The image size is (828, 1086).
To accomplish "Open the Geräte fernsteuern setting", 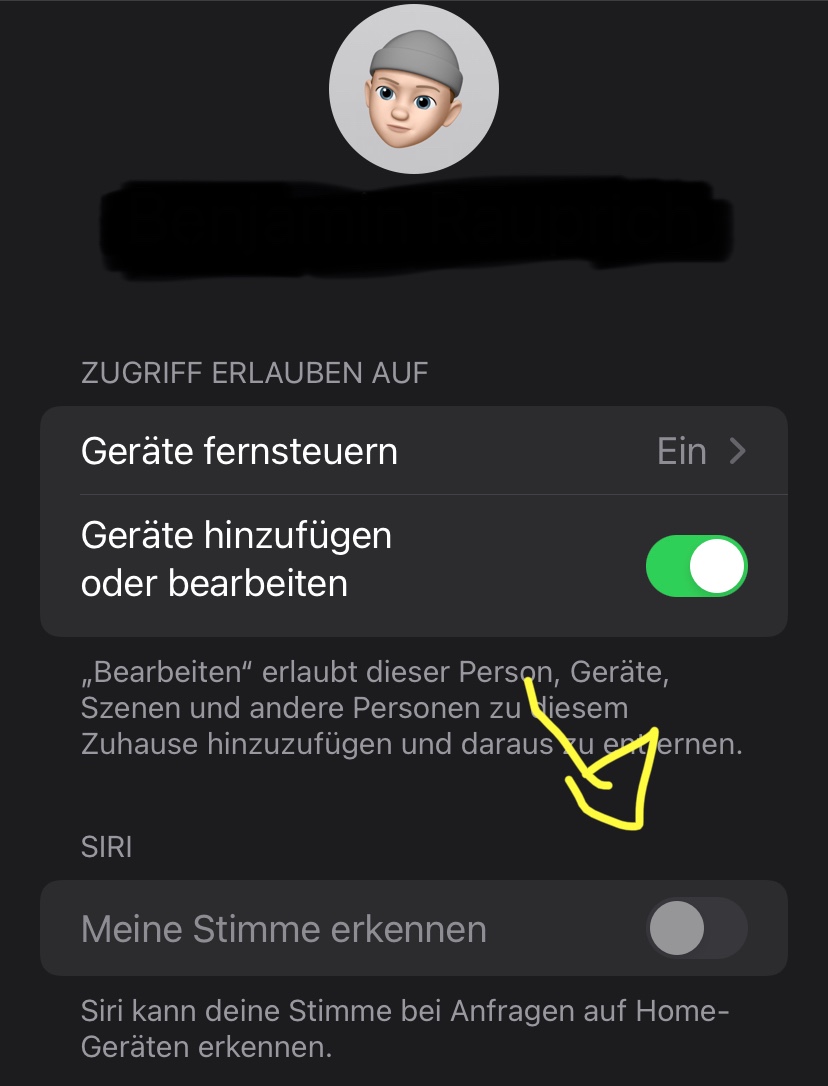I will pos(413,451).
